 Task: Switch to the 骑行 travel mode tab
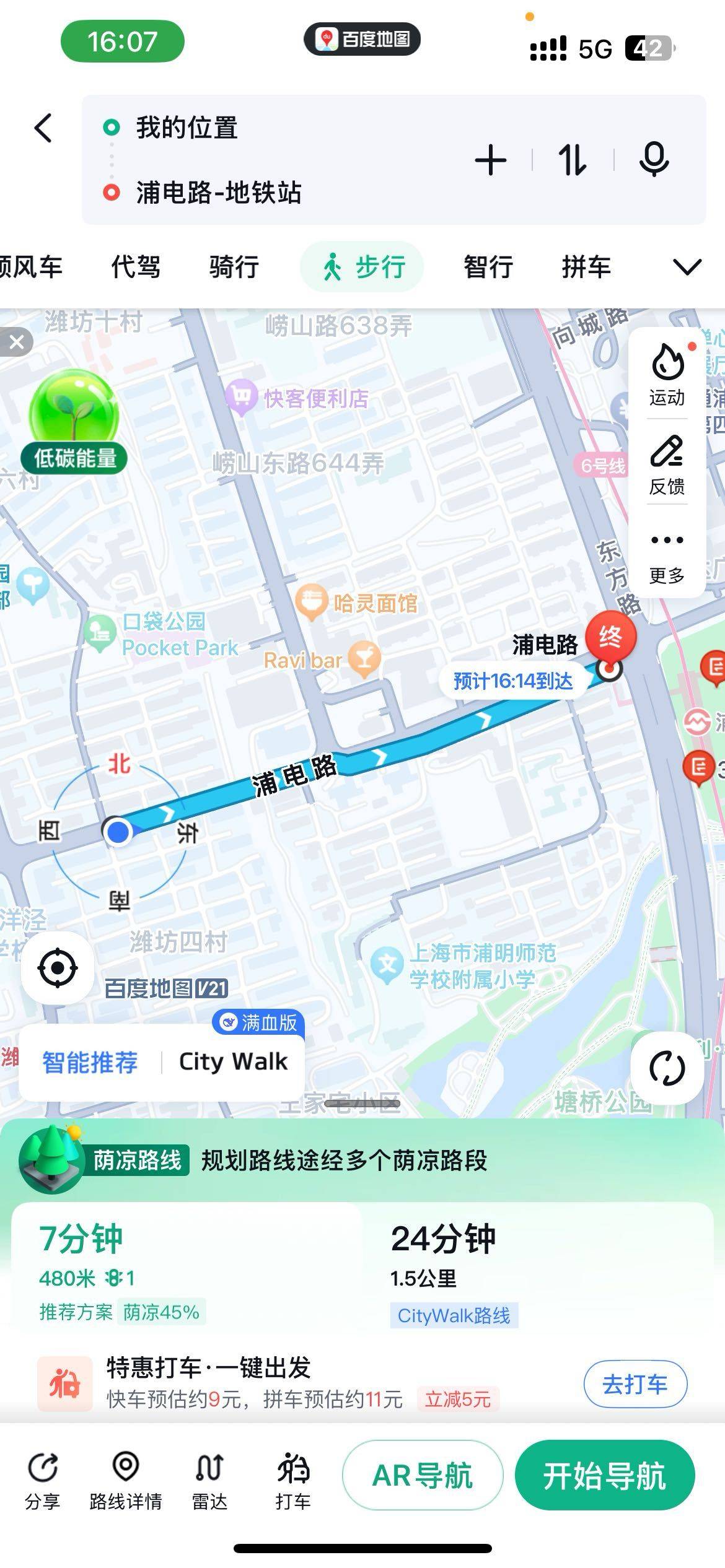pos(234,268)
